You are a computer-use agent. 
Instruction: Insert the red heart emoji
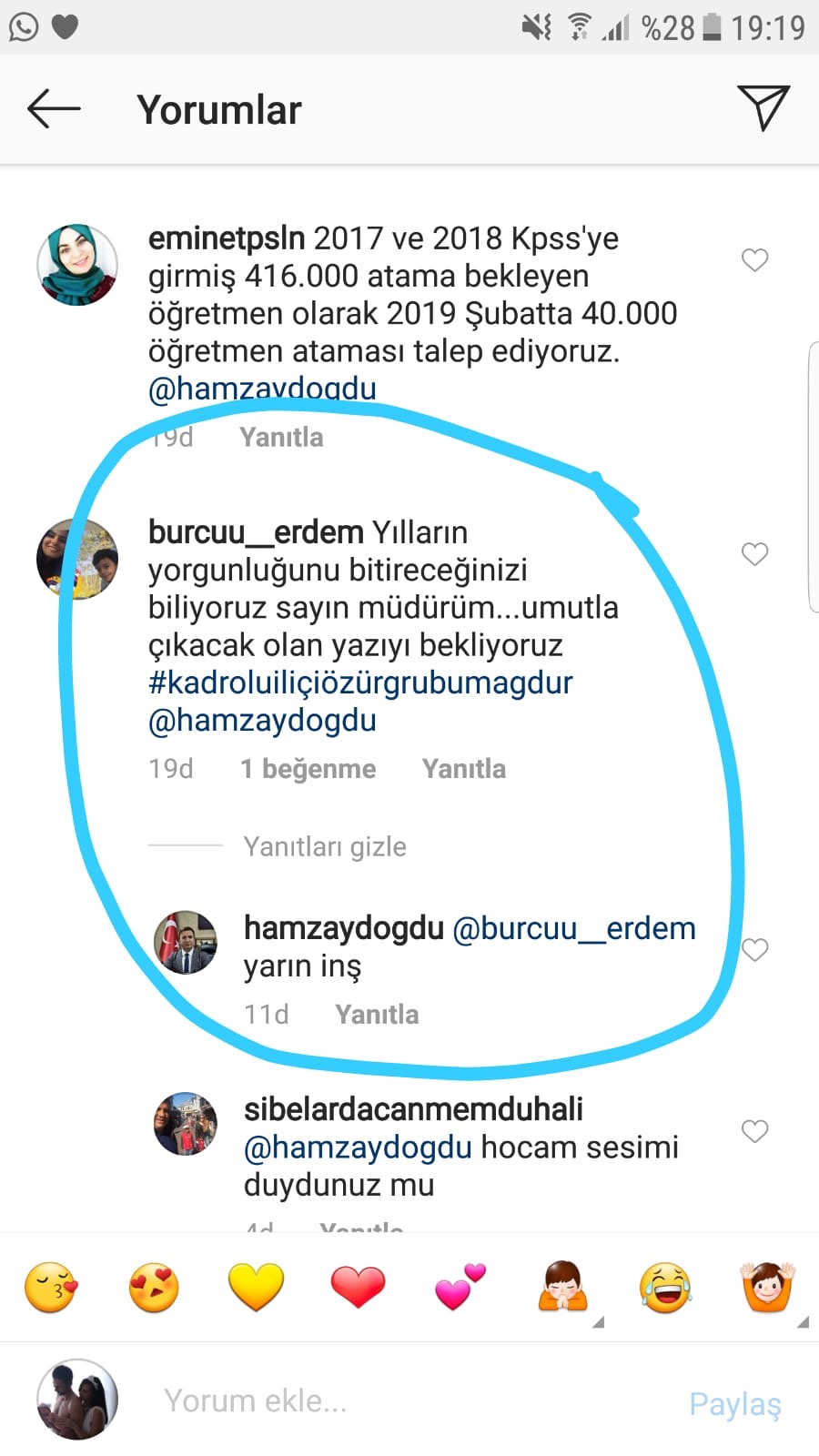(358, 1288)
